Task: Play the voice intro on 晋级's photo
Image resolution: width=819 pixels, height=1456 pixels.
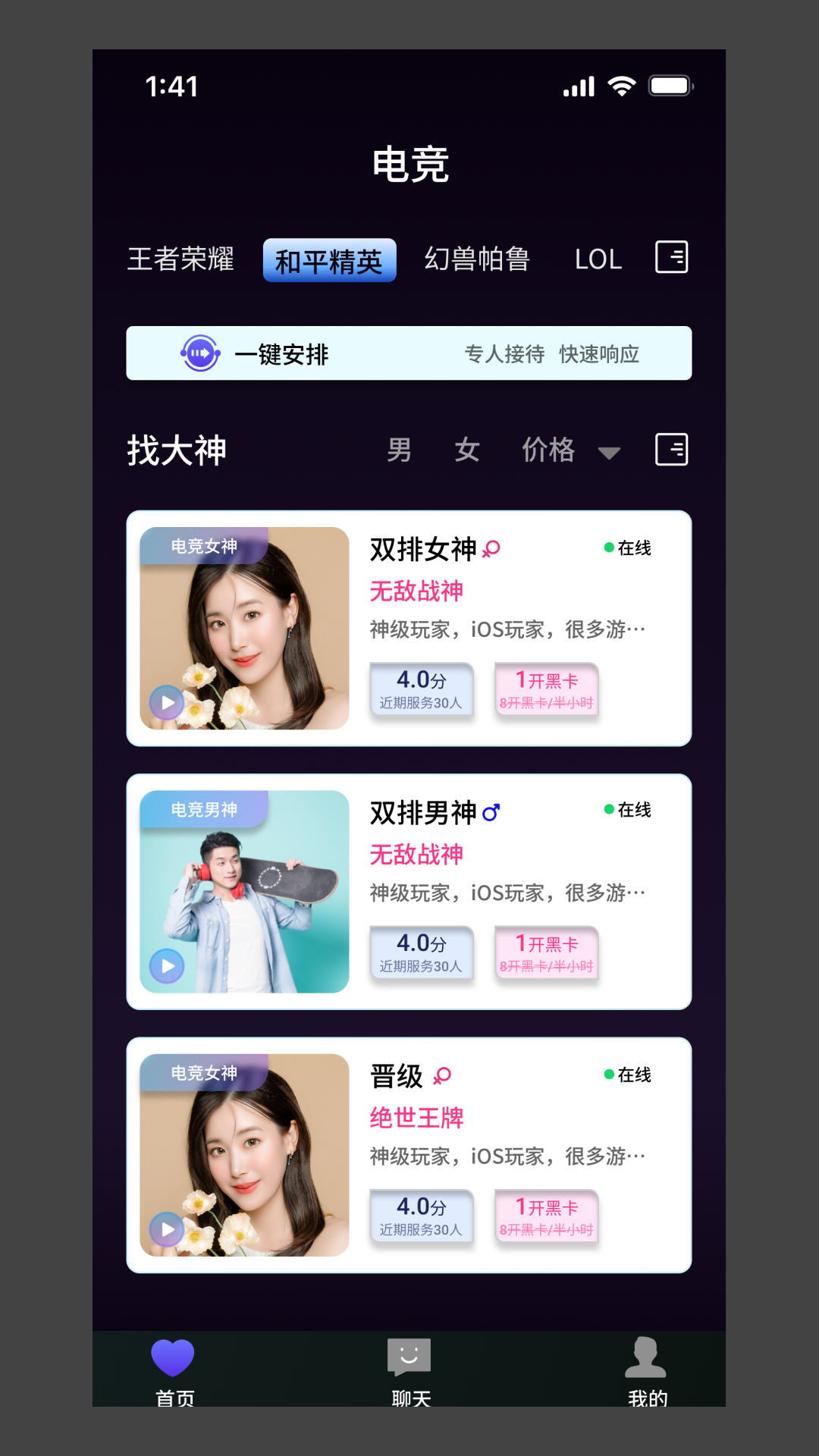Action: tap(167, 1229)
